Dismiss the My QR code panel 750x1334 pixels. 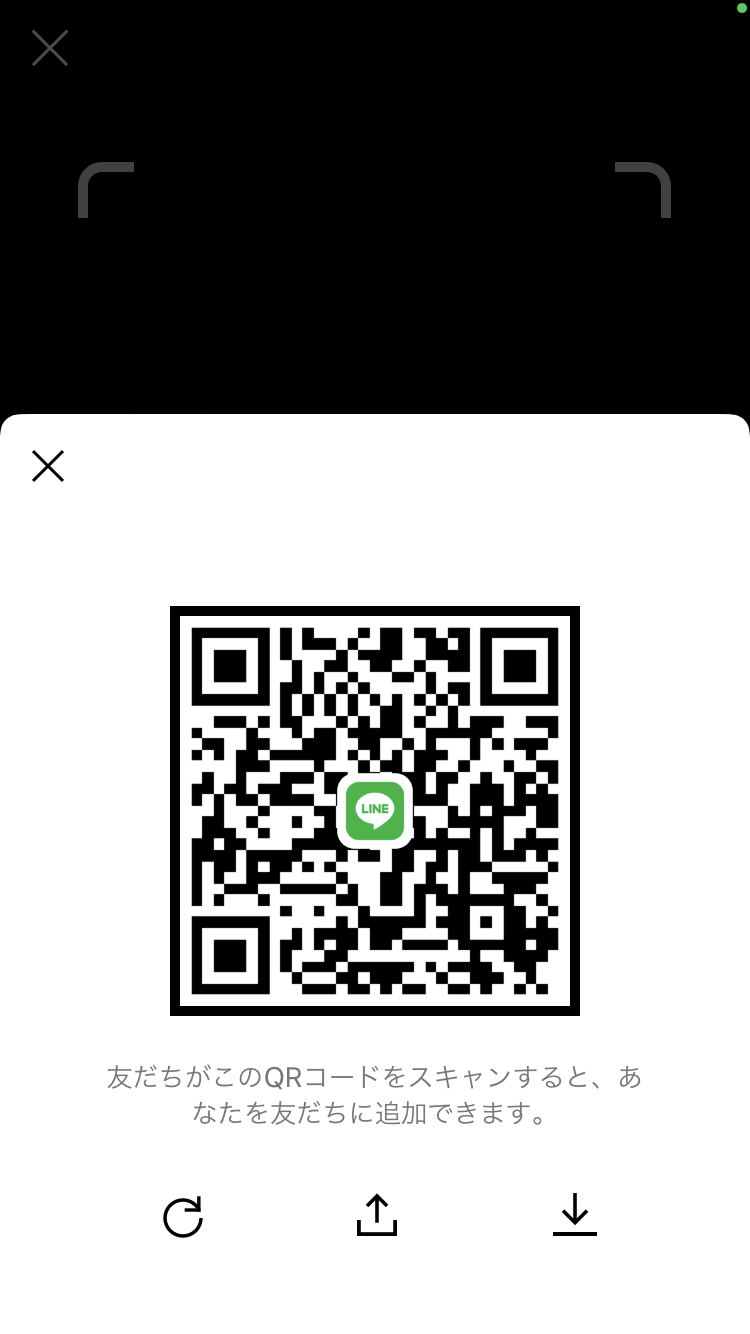48,466
